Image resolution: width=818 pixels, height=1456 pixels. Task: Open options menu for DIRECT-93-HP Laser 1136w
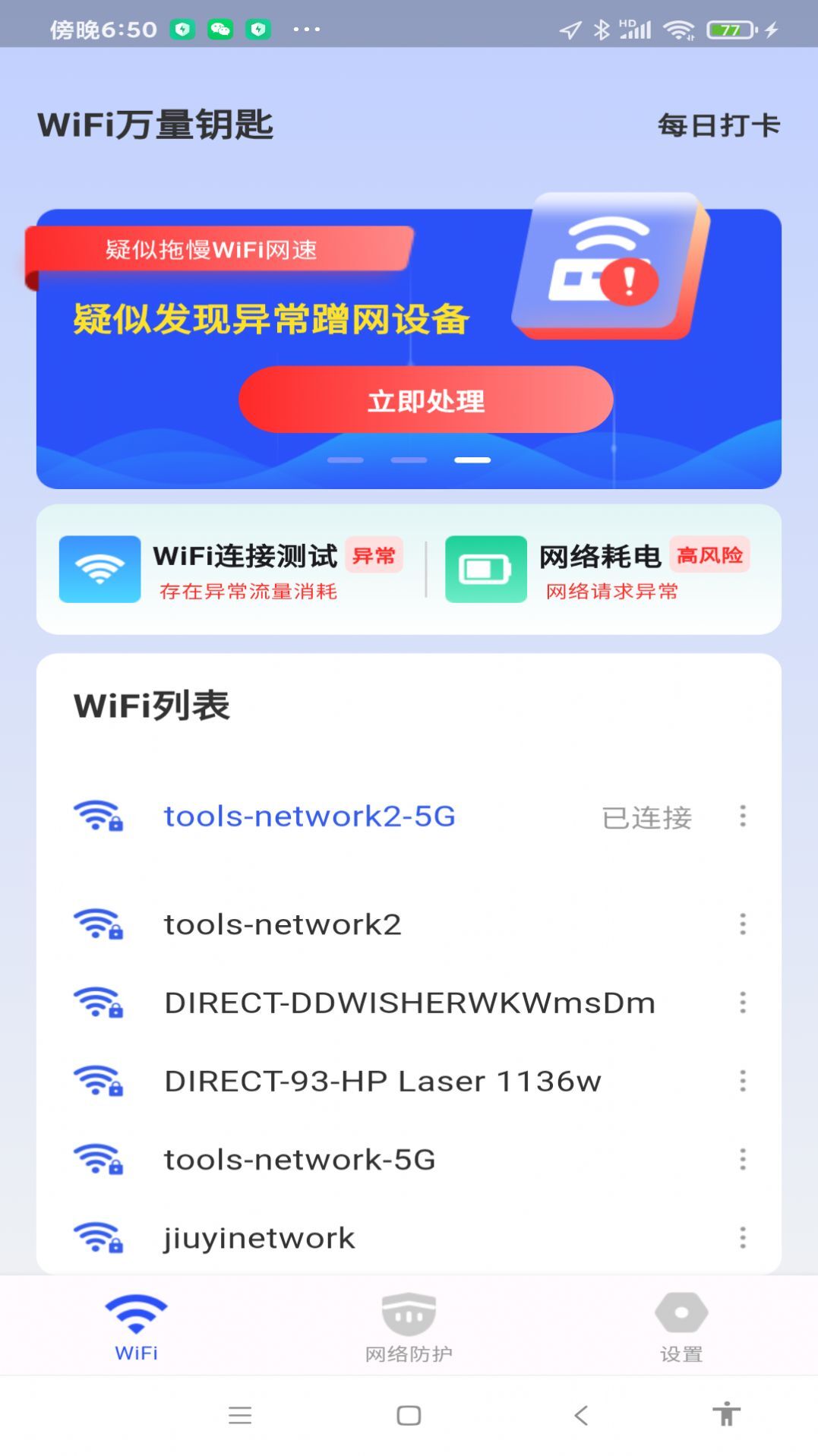(x=742, y=1081)
